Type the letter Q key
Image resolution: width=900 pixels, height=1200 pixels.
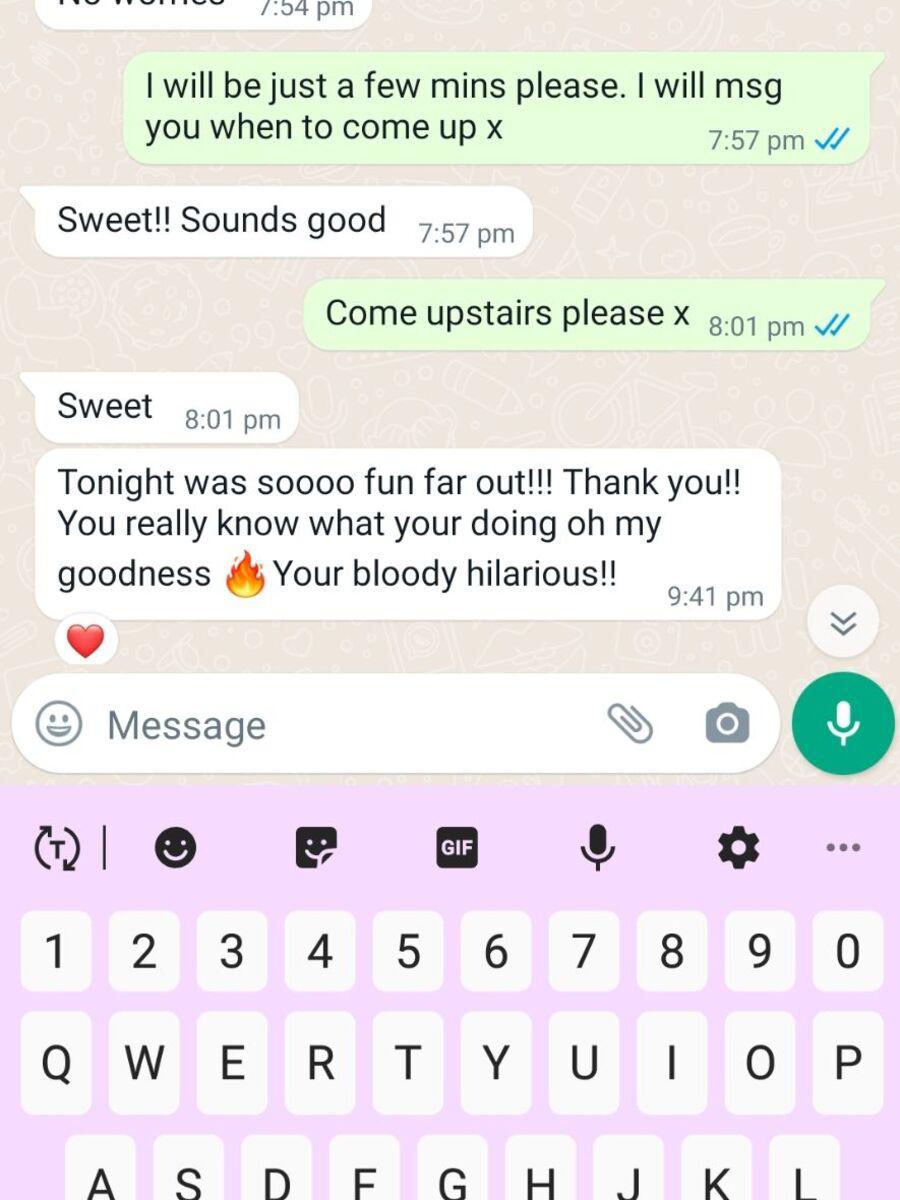[x=56, y=1062]
